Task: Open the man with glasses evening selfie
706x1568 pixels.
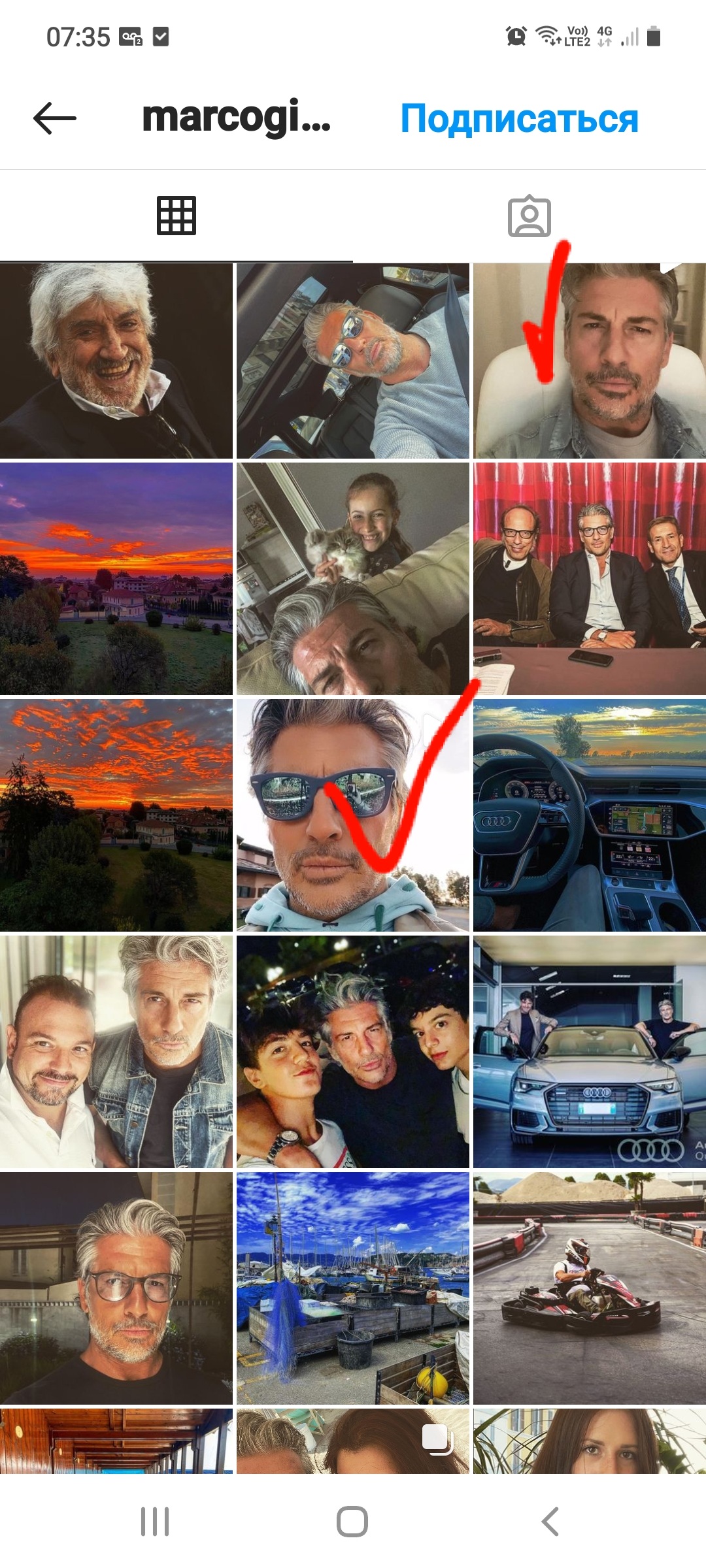Action: 116,1288
